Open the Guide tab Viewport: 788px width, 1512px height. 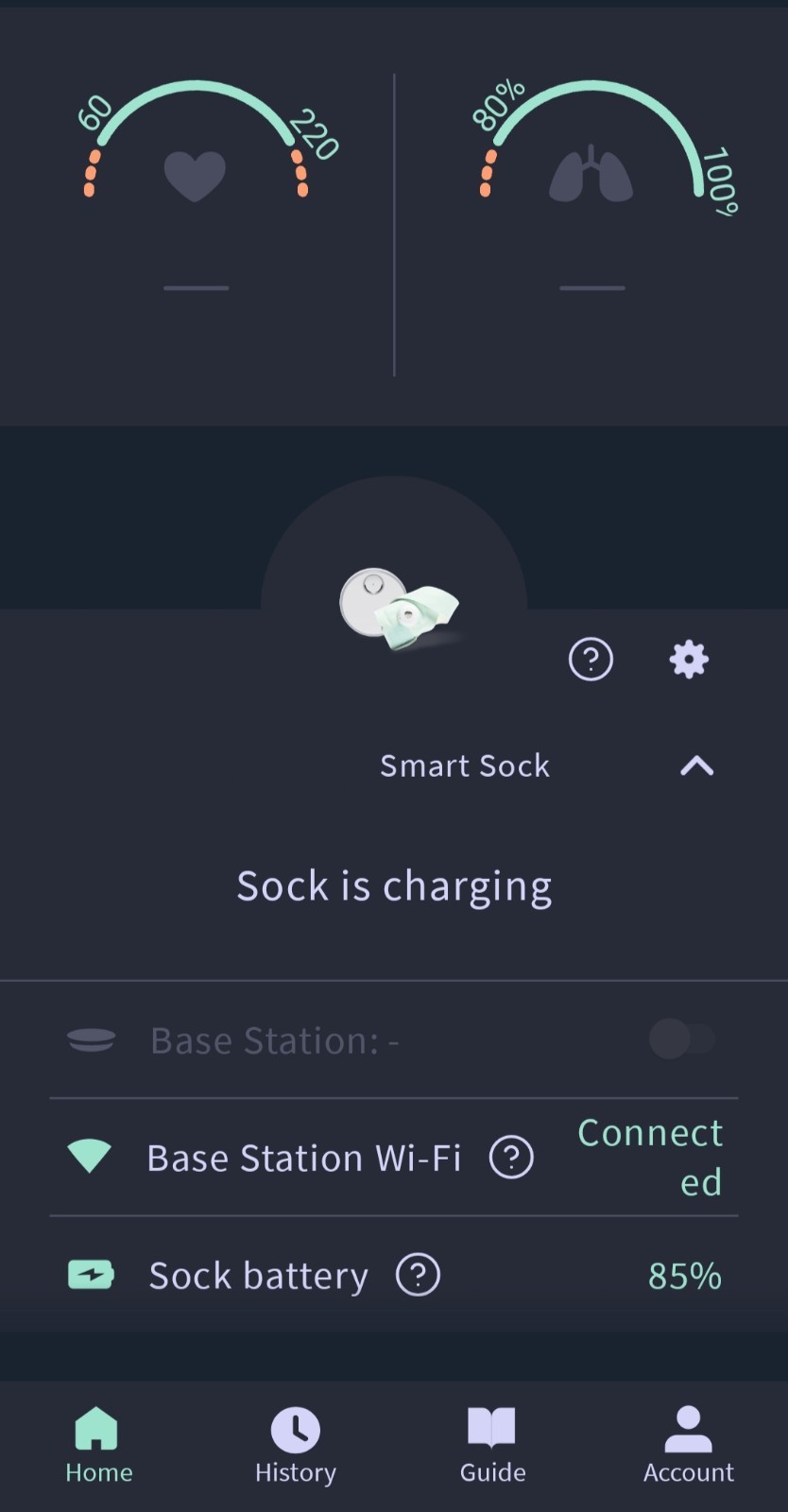click(x=492, y=1446)
